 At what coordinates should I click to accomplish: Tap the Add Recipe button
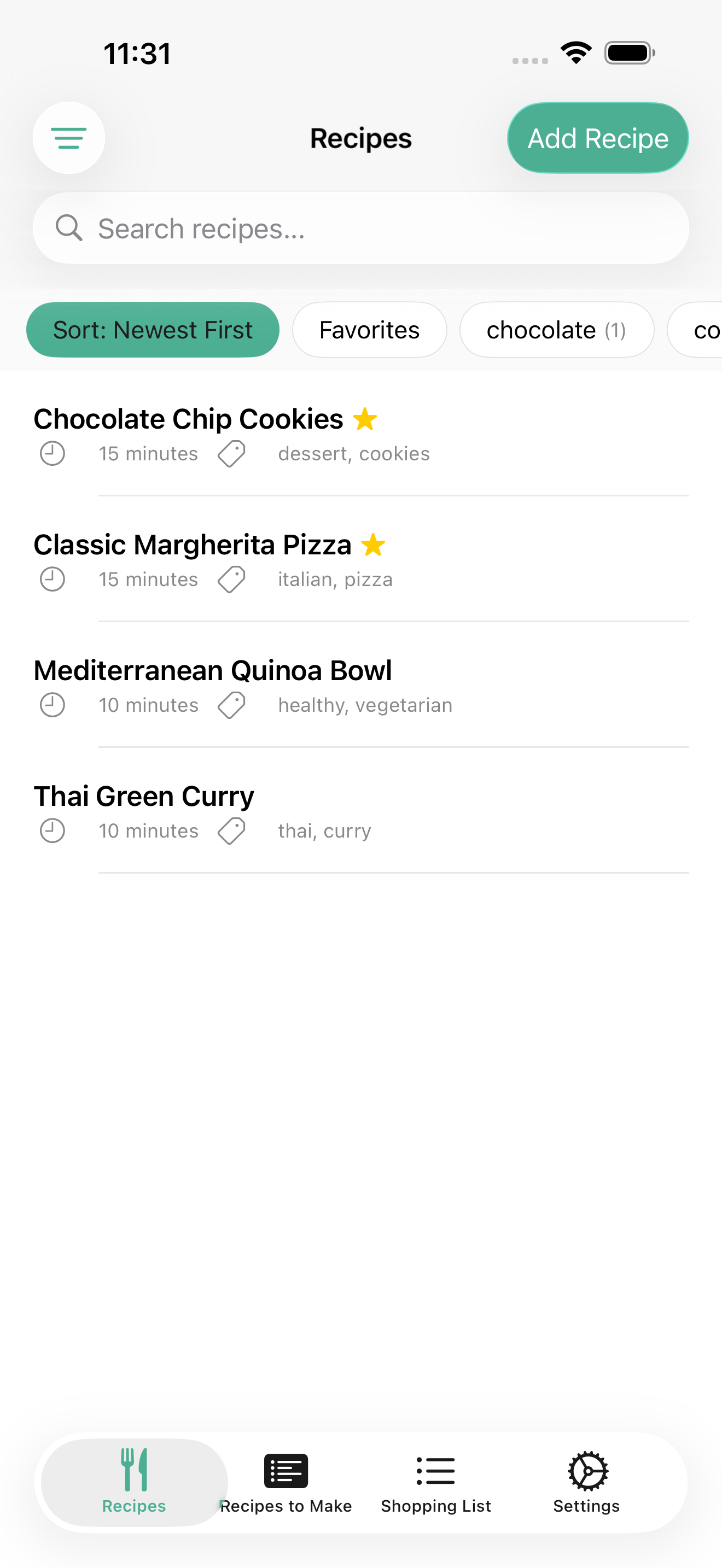[597, 138]
